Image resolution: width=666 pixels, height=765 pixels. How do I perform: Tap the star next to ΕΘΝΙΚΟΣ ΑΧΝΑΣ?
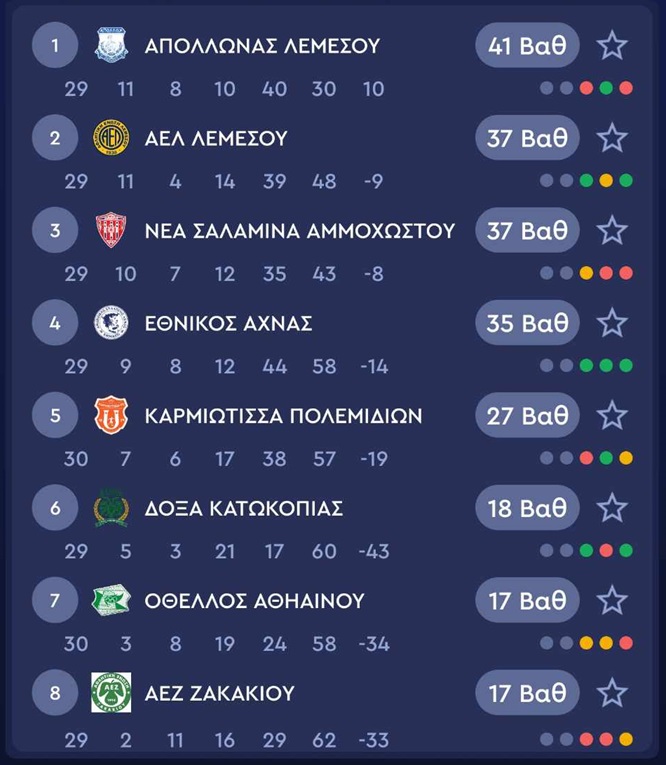(612, 323)
